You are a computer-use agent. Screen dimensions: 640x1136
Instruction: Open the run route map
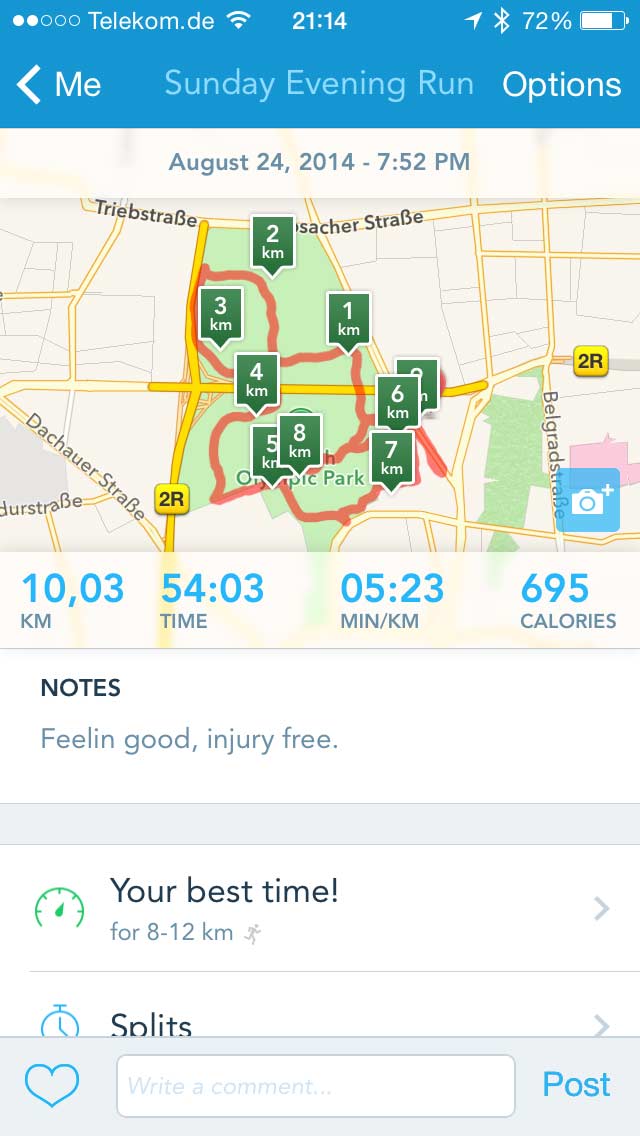click(320, 375)
